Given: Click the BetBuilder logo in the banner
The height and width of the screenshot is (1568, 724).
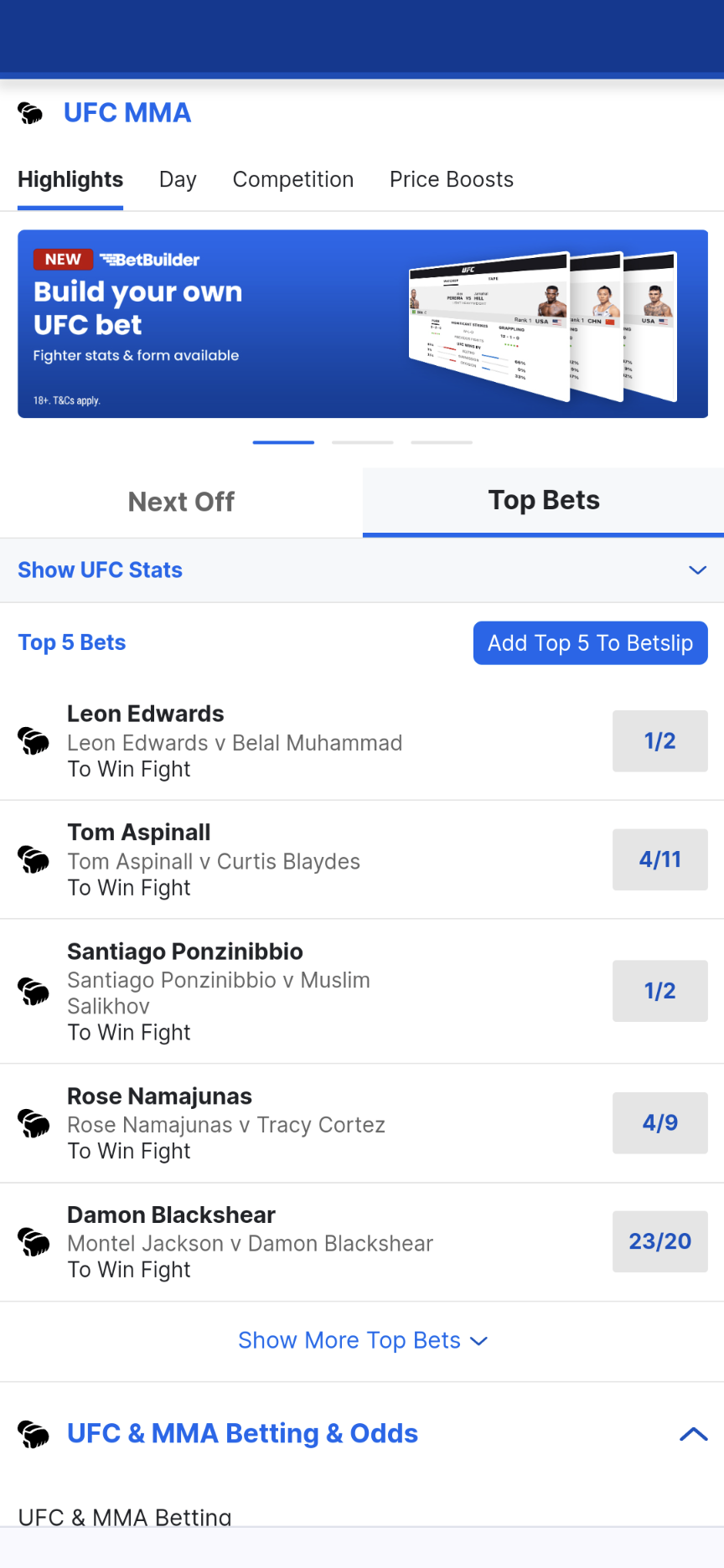Looking at the screenshot, I should point(149,260).
